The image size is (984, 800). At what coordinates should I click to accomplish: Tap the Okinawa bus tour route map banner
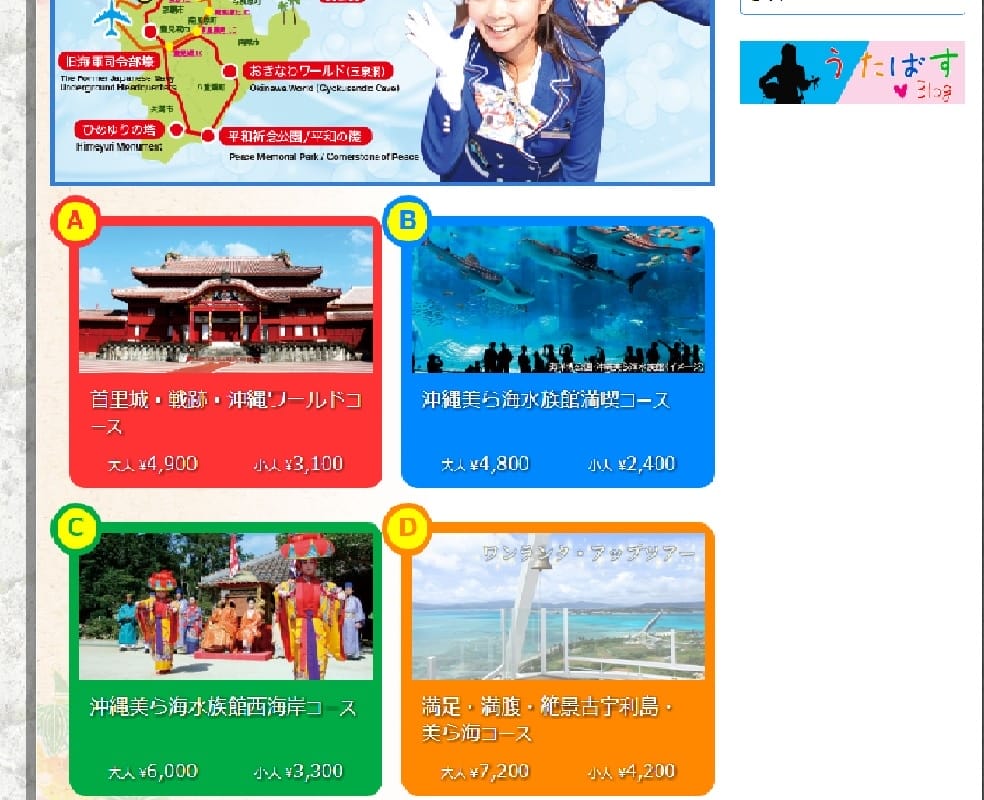coord(382,90)
